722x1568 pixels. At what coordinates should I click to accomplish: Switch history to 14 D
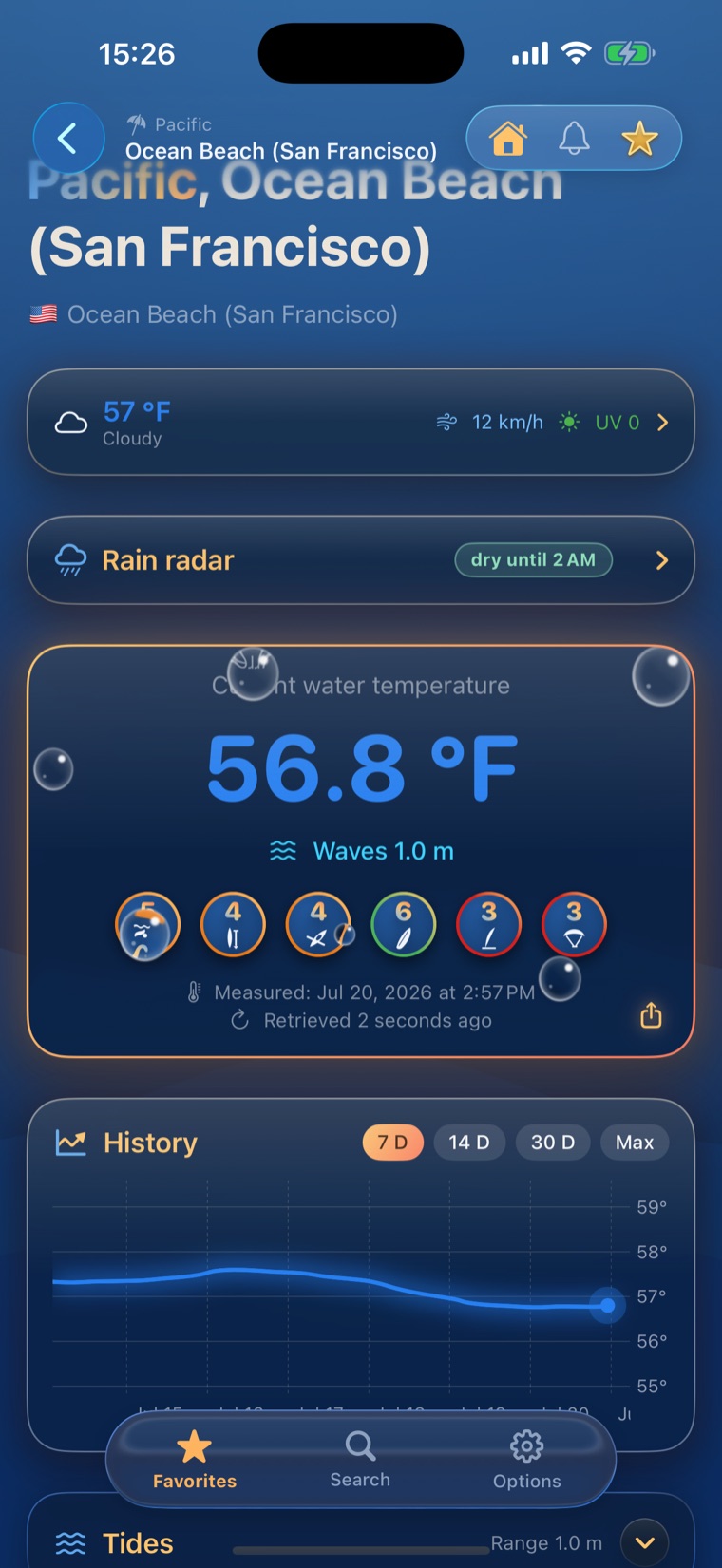(x=469, y=1143)
